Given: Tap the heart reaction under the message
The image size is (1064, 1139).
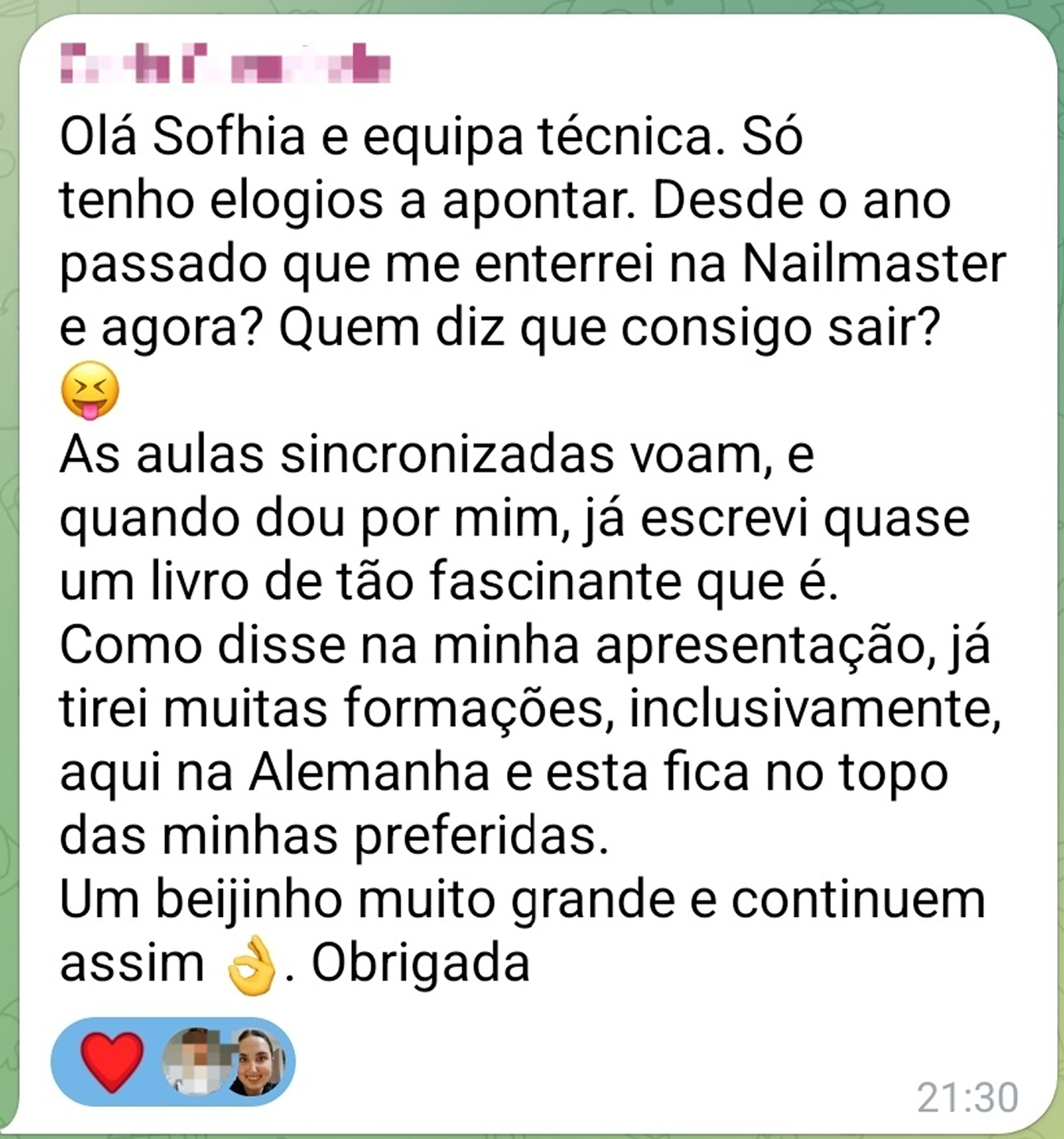Looking at the screenshot, I should 113,1062.
